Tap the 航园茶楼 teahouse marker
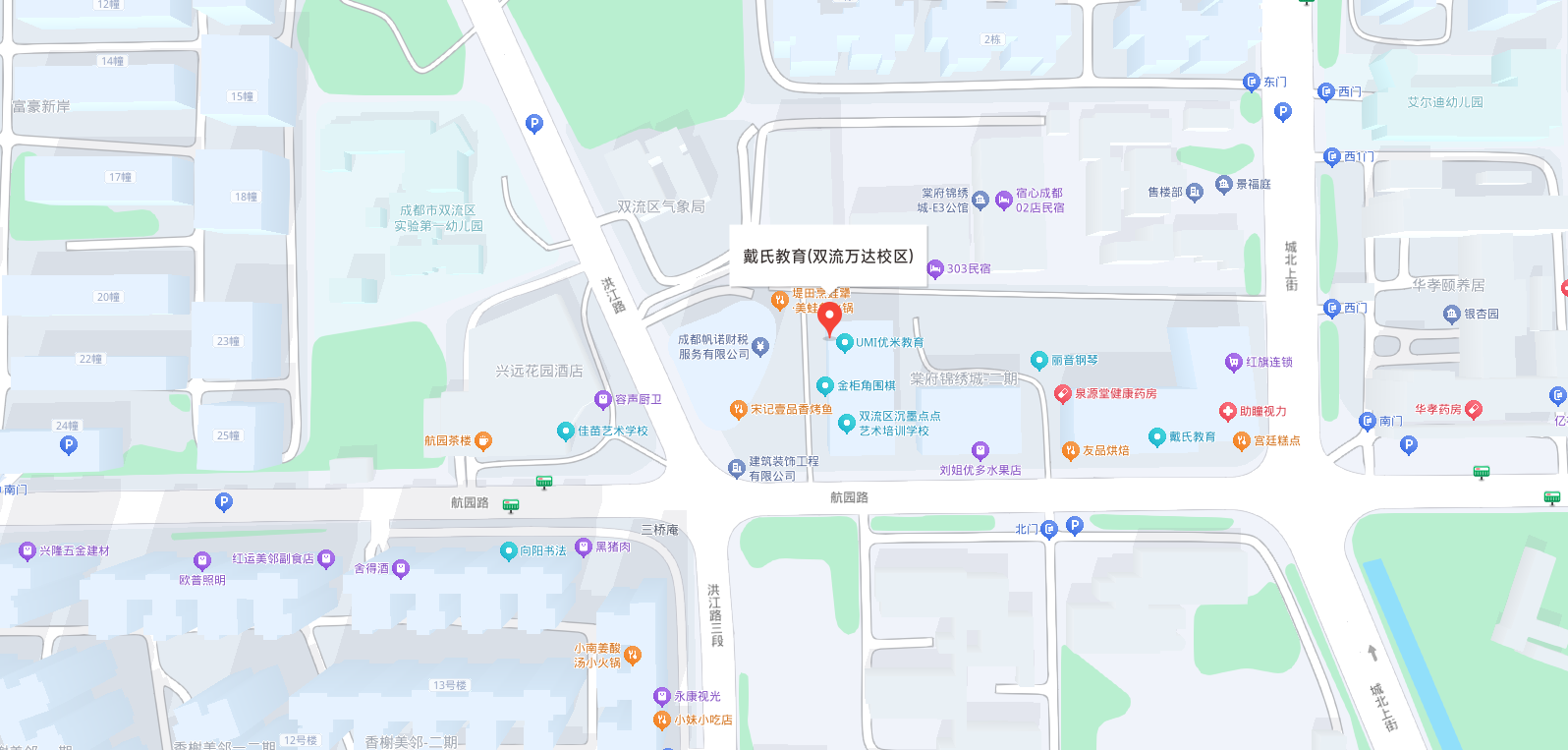The height and width of the screenshot is (750, 1568). click(x=483, y=441)
